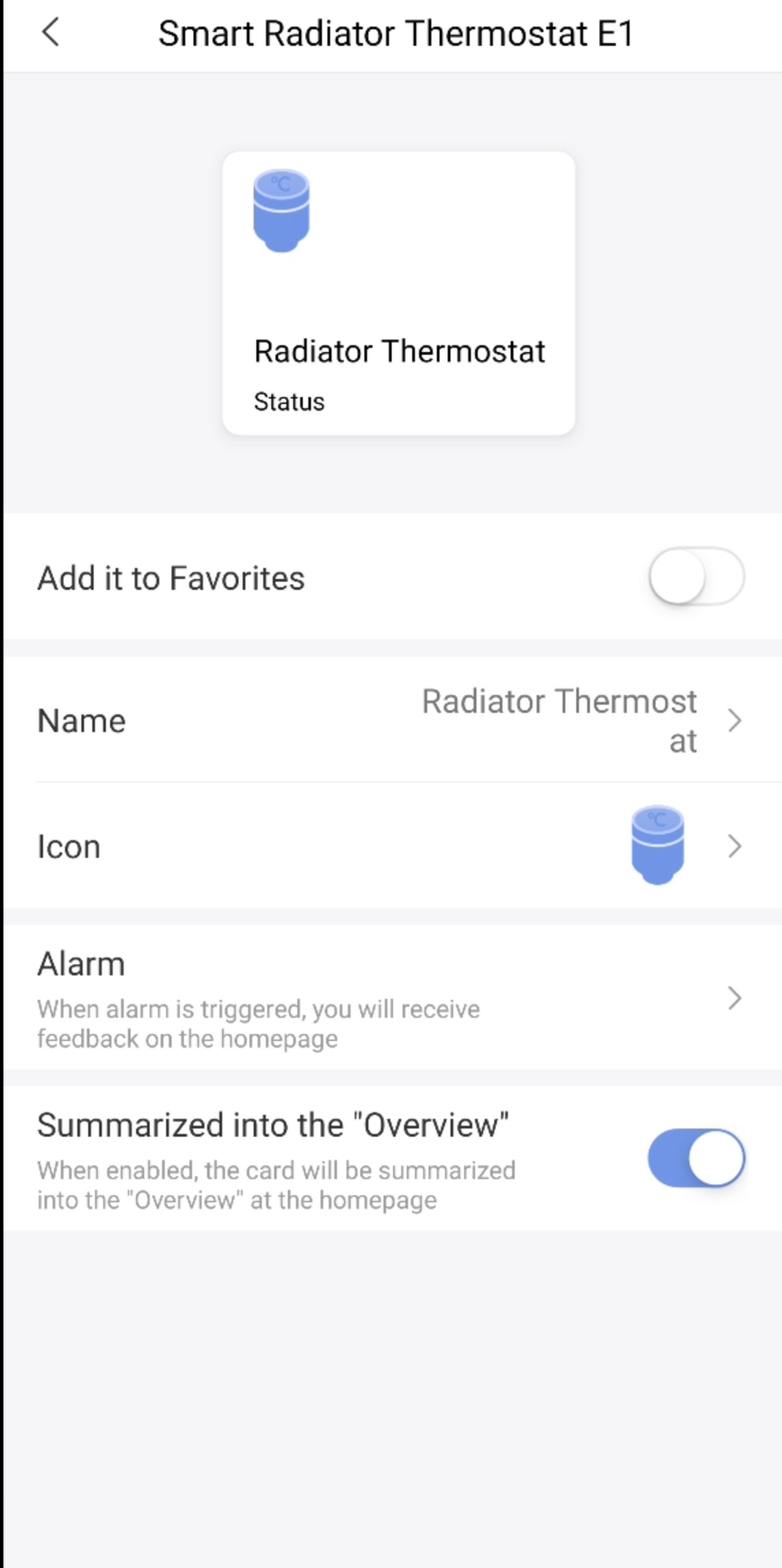The height and width of the screenshot is (1568, 782).
Task: Open the Name setting row
Action: [392, 720]
